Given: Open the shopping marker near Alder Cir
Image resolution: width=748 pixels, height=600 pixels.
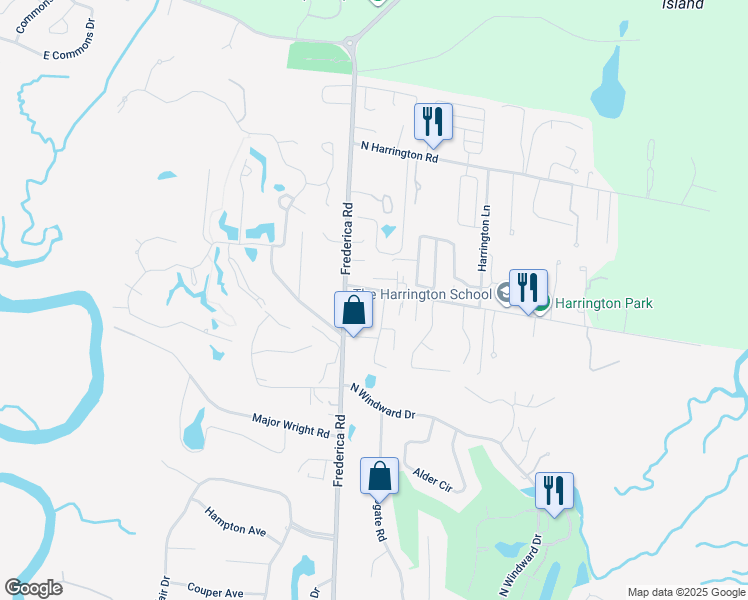Looking at the screenshot, I should tap(379, 479).
